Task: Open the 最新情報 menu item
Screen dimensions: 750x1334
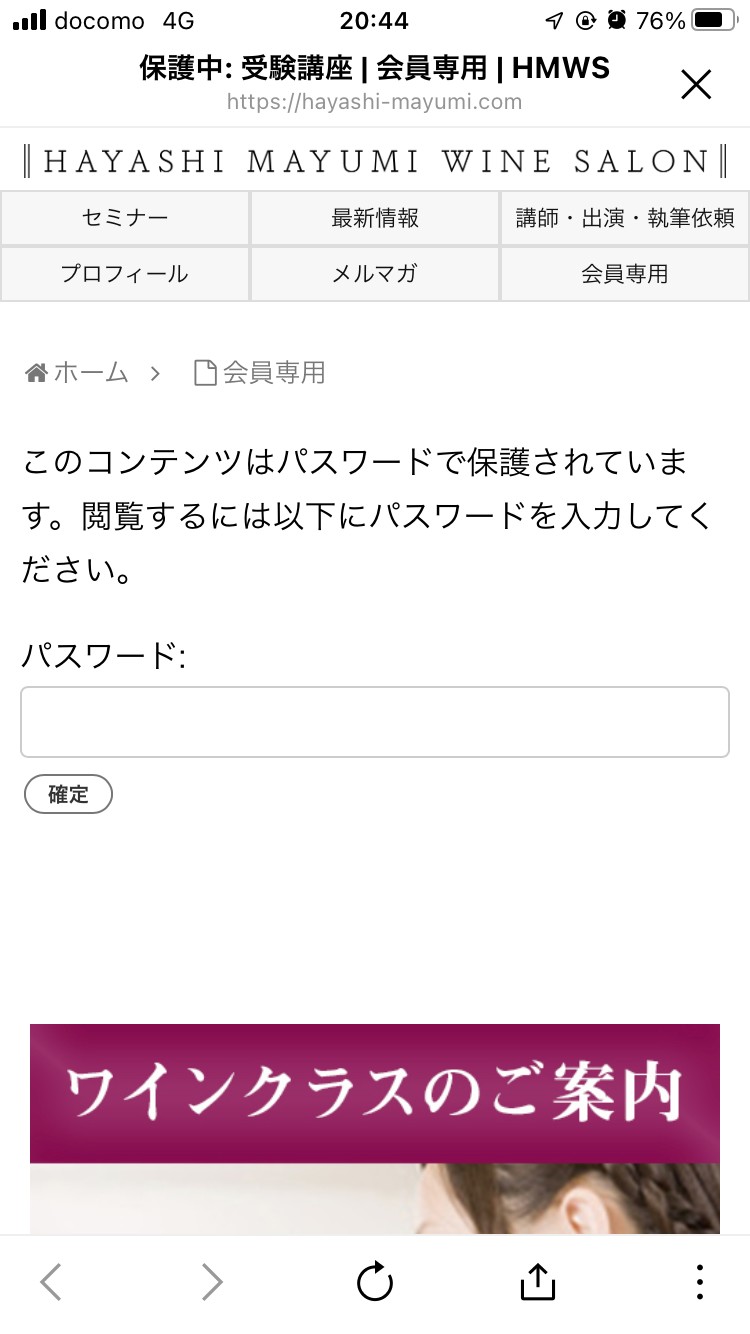Action: [x=375, y=218]
